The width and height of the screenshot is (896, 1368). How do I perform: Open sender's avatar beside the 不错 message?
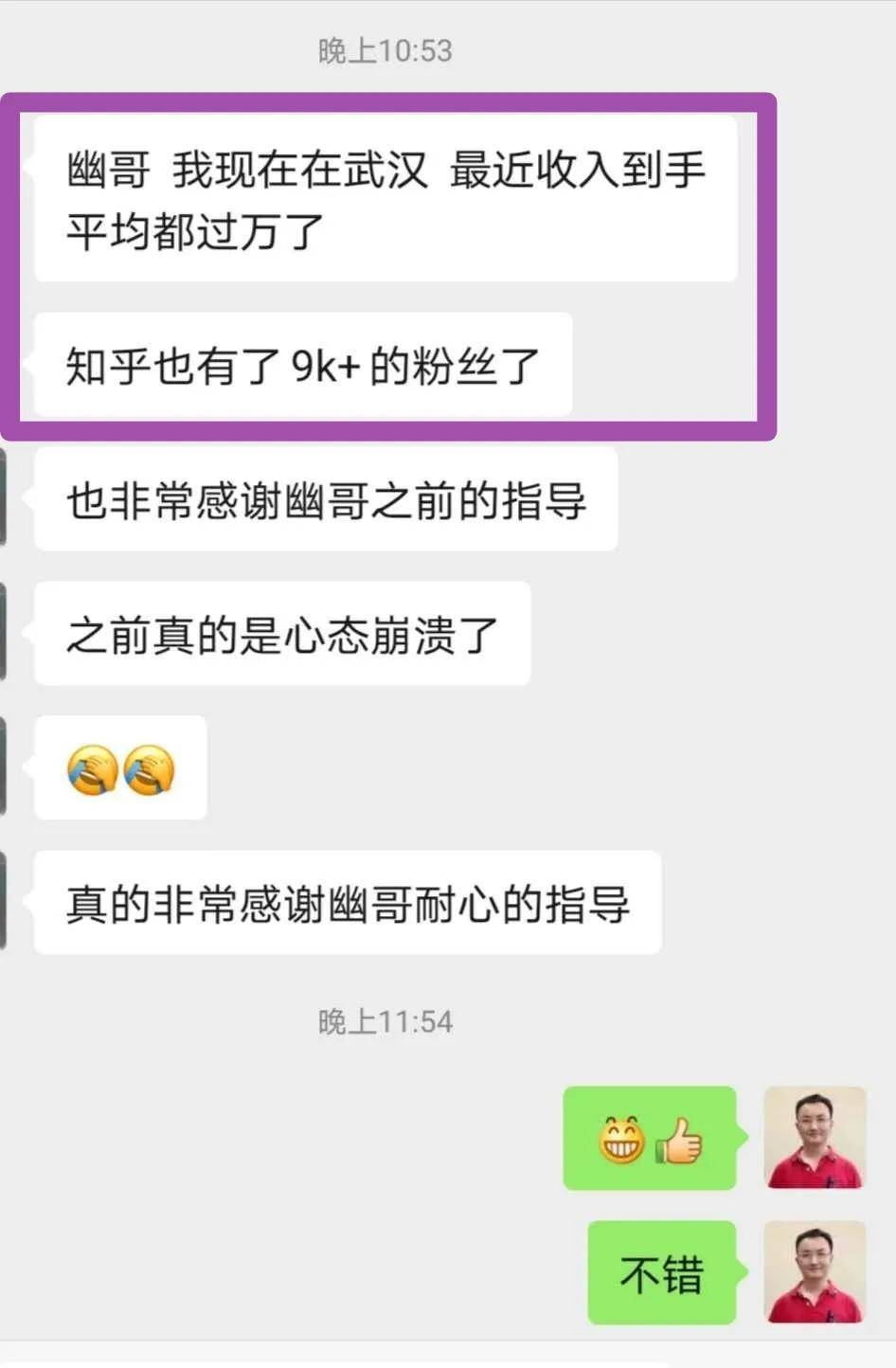pos(815,1271)
